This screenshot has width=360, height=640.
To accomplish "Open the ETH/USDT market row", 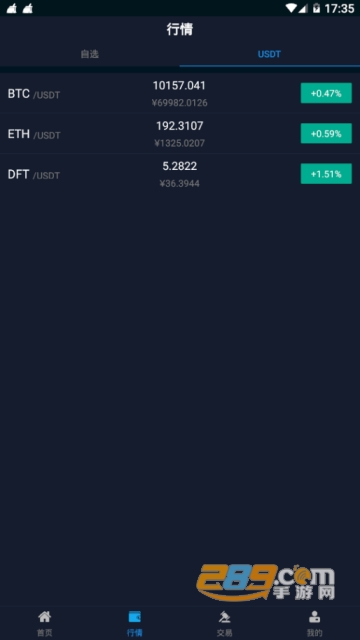I will (180, 133).
